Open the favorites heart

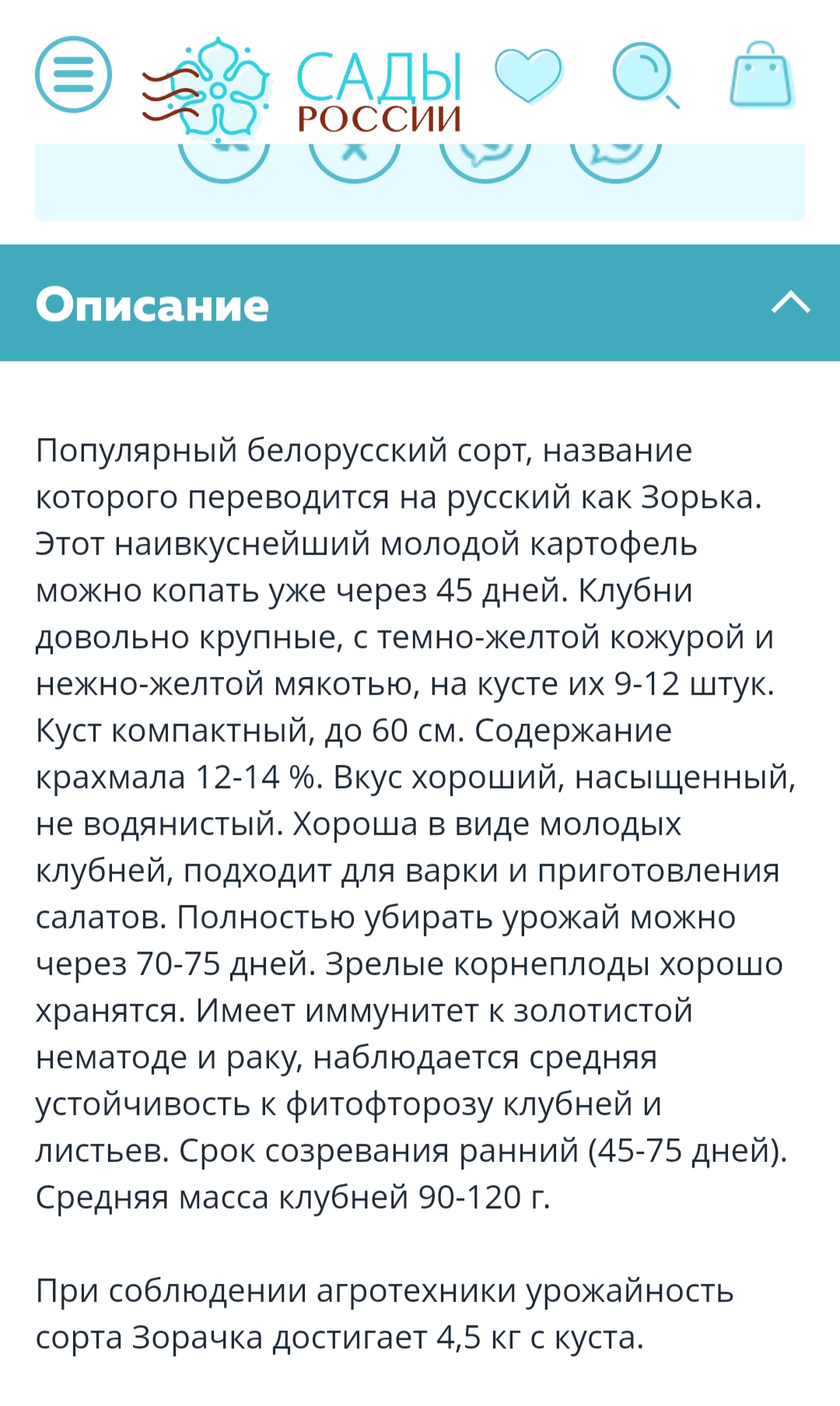(x=528, y=75)
